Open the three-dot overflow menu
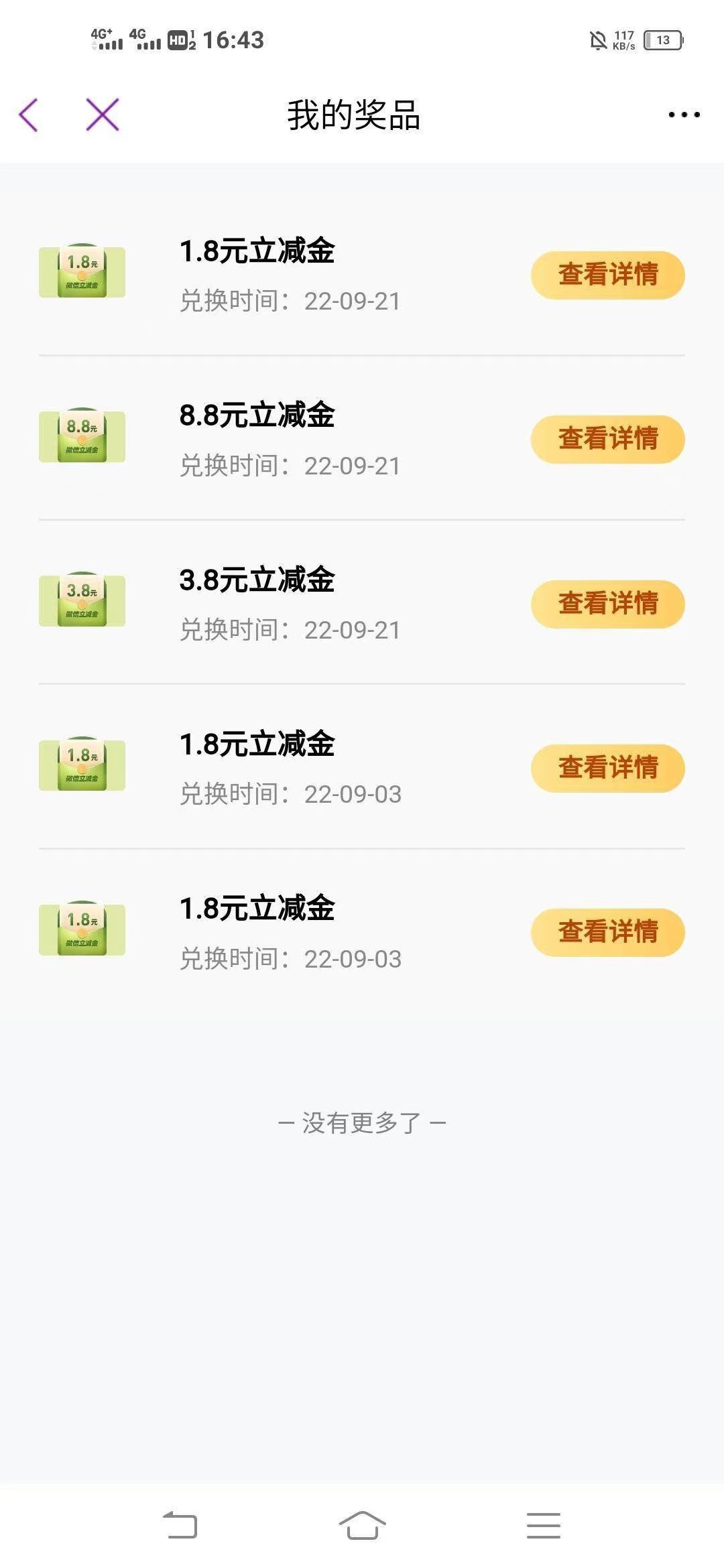 tap(684, 115)
